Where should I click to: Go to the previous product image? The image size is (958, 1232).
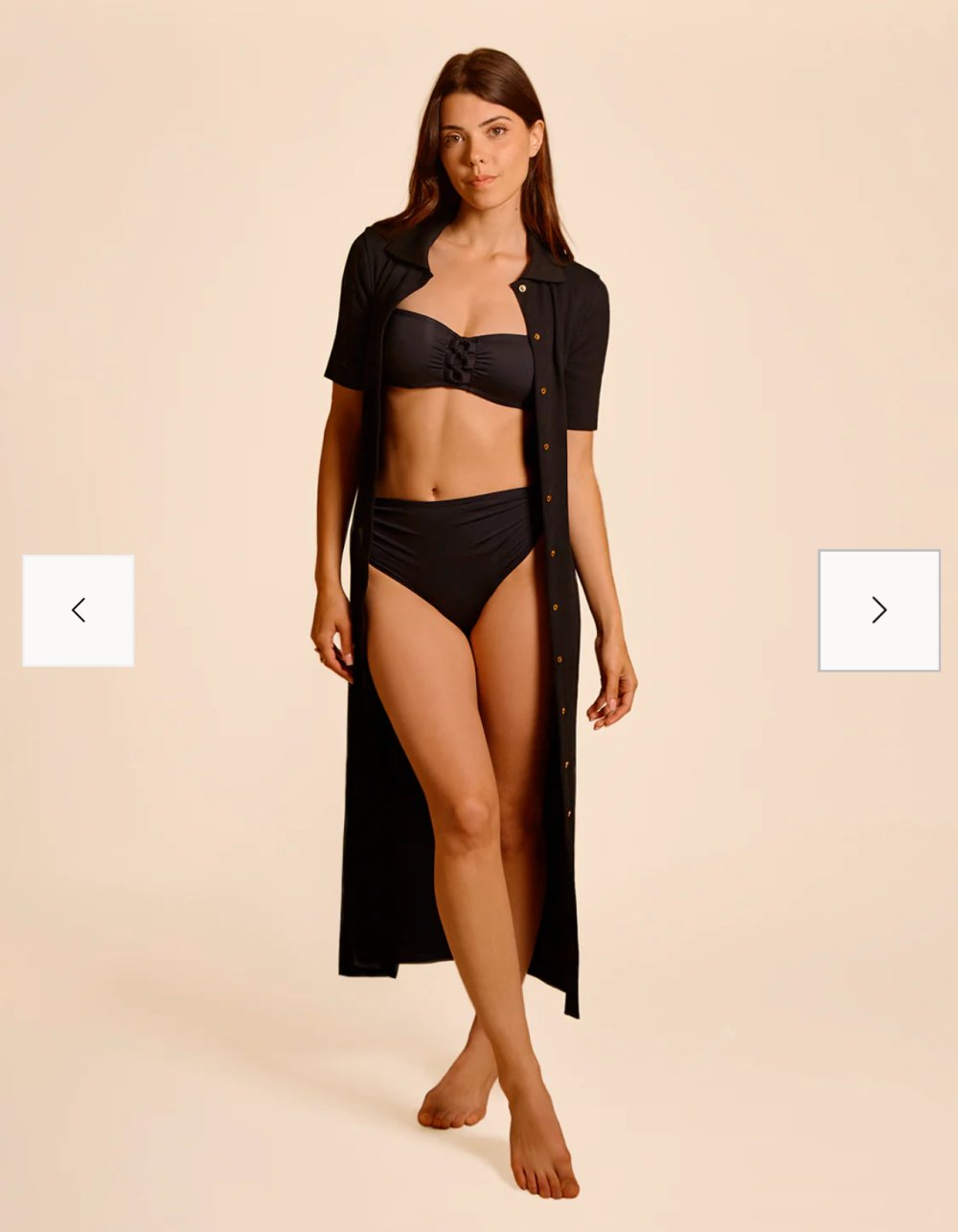pyautogui.click(x=78, y=610)
